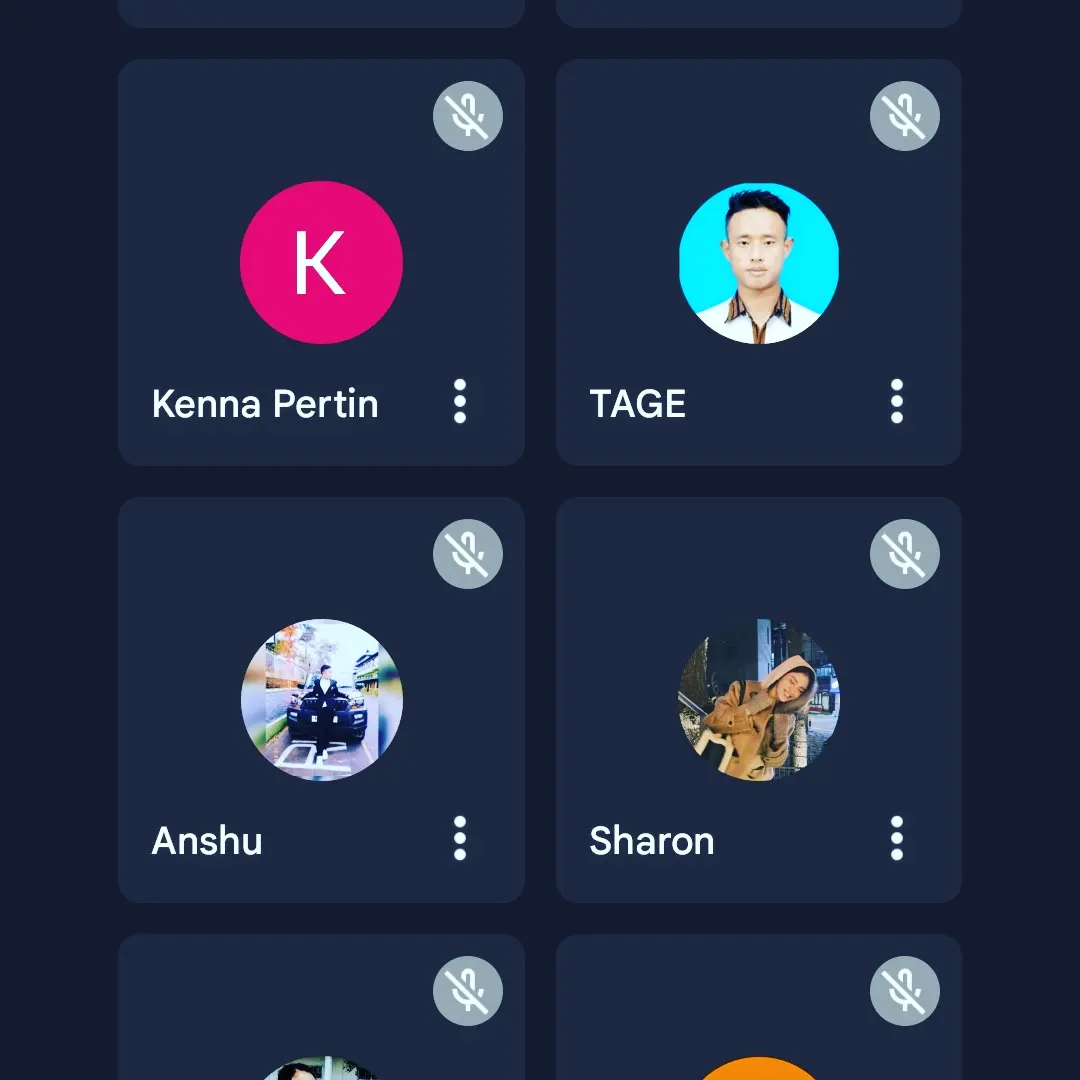1080x1080 pixels.
Task: Select TAGE's participant tile
Action: point(758,262)
